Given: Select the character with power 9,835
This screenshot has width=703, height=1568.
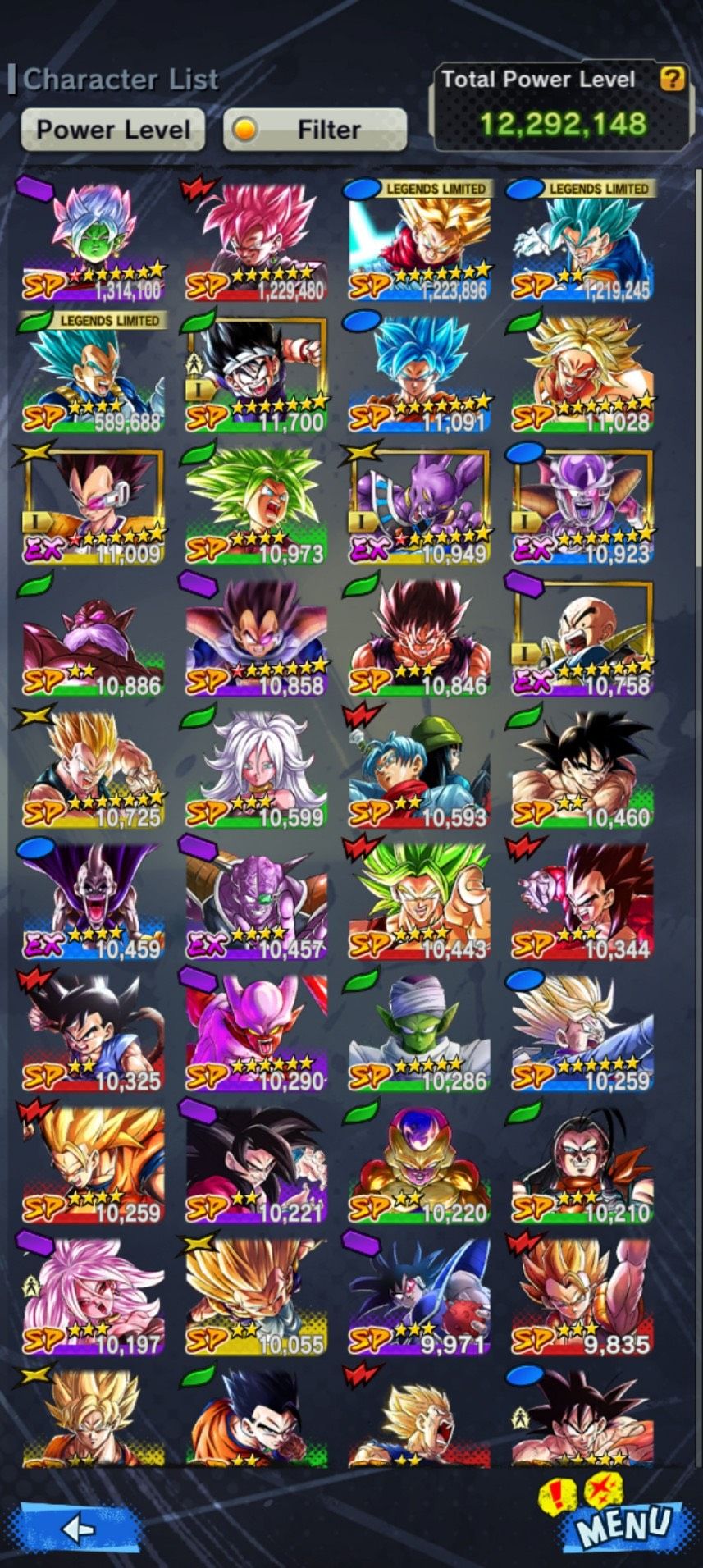Looking at the screenshot, I should click(x=582, y=1297).
